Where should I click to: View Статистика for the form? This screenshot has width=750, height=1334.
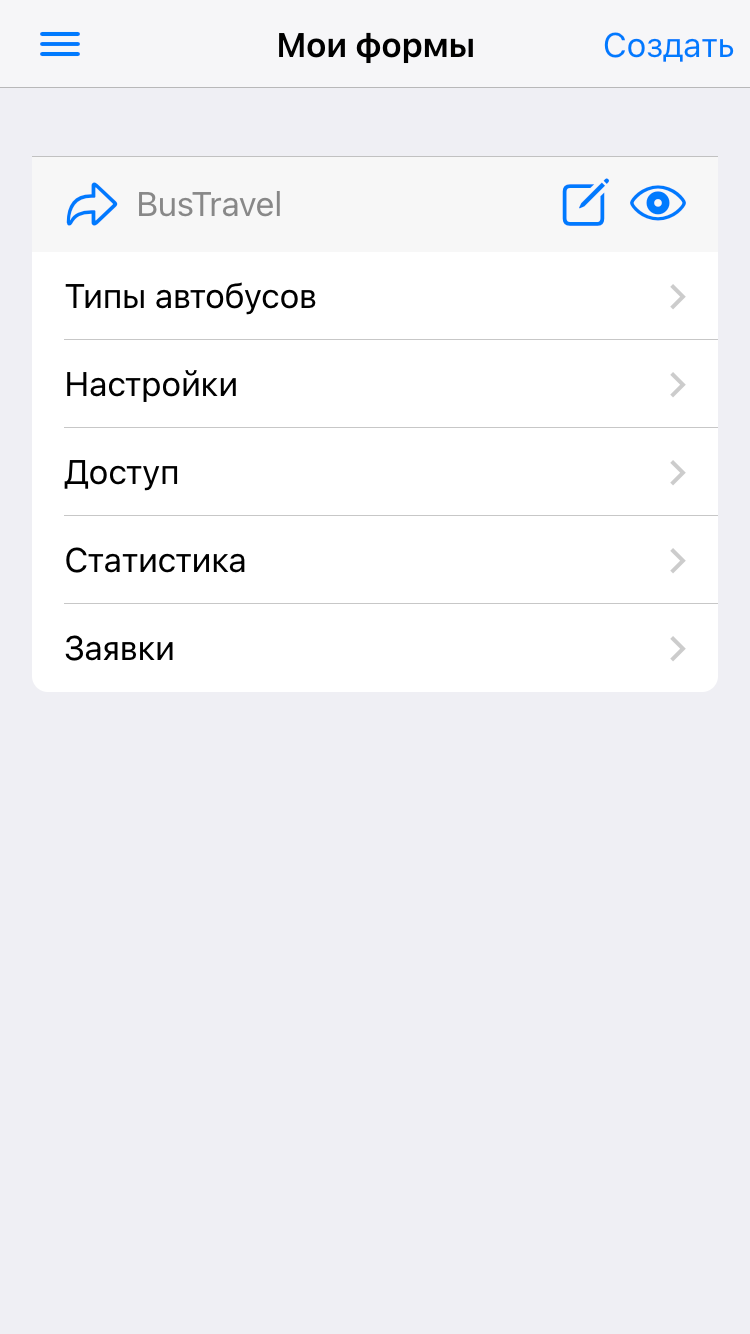375,561
